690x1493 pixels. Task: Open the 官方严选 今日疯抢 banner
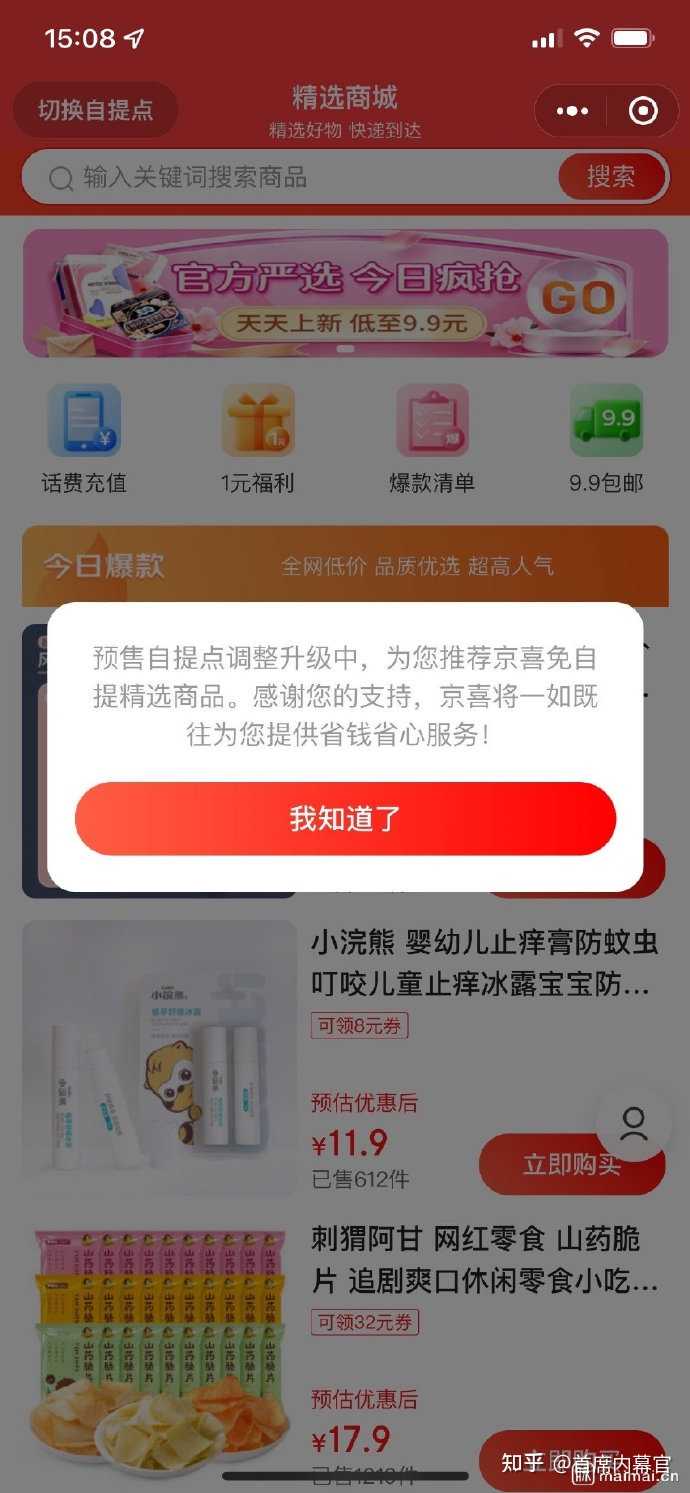(345, 292)
